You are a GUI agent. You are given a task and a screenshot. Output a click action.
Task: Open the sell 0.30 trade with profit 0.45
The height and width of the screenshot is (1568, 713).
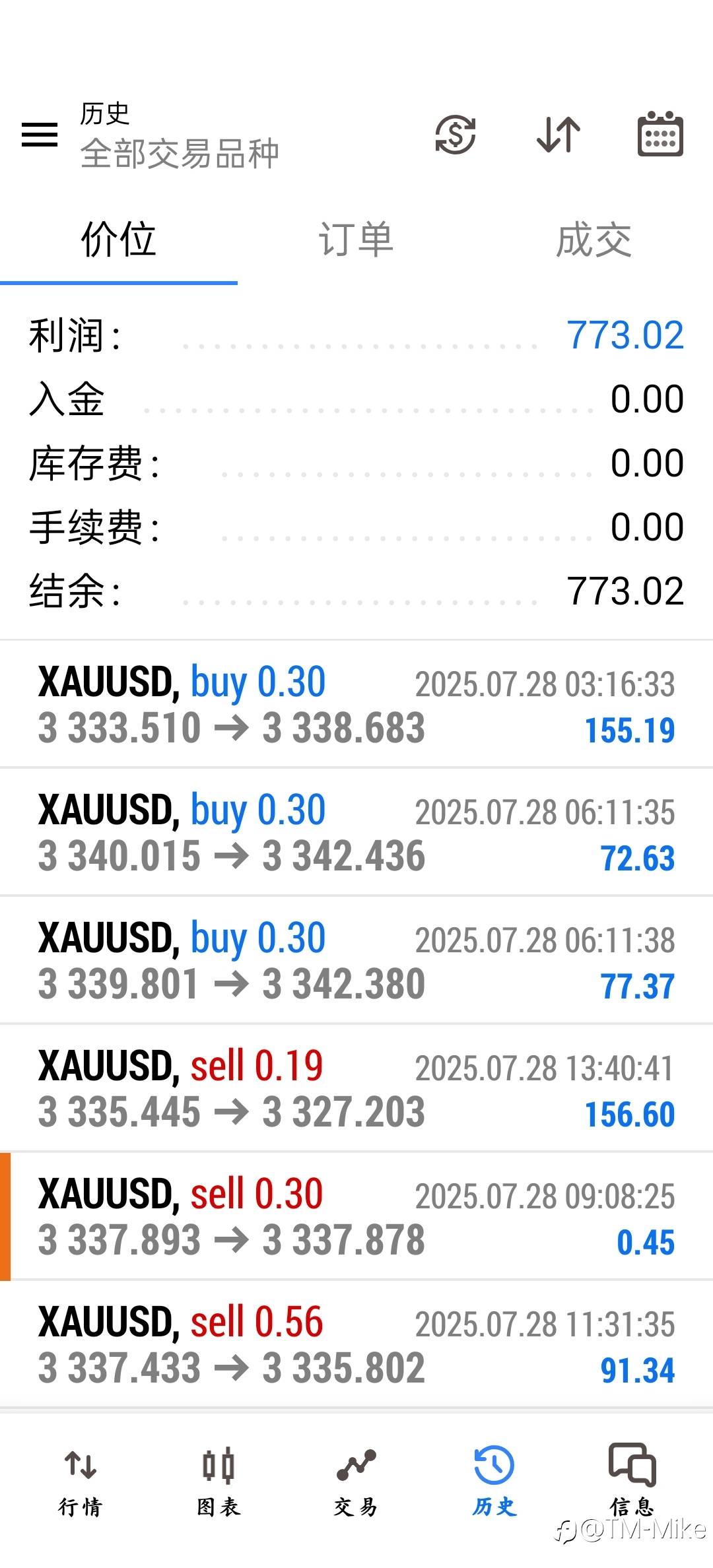click(356, 1216)
